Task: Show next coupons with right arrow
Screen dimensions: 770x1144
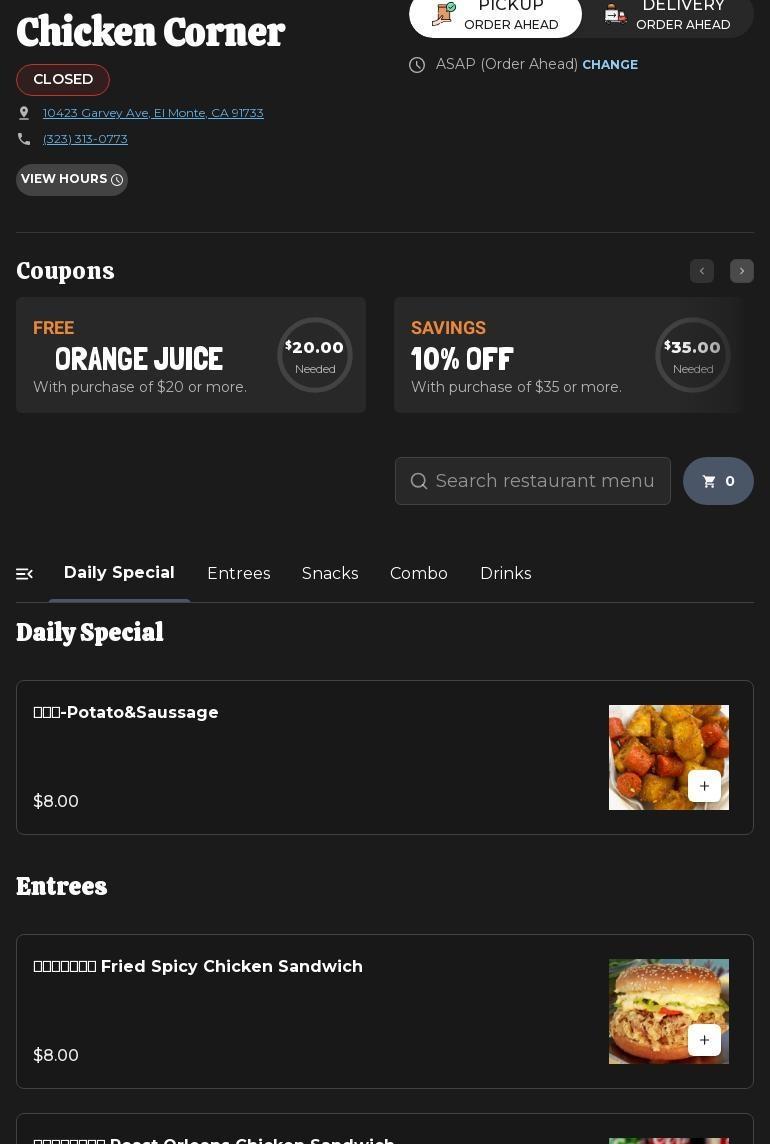Action: (x=741, y=271)
